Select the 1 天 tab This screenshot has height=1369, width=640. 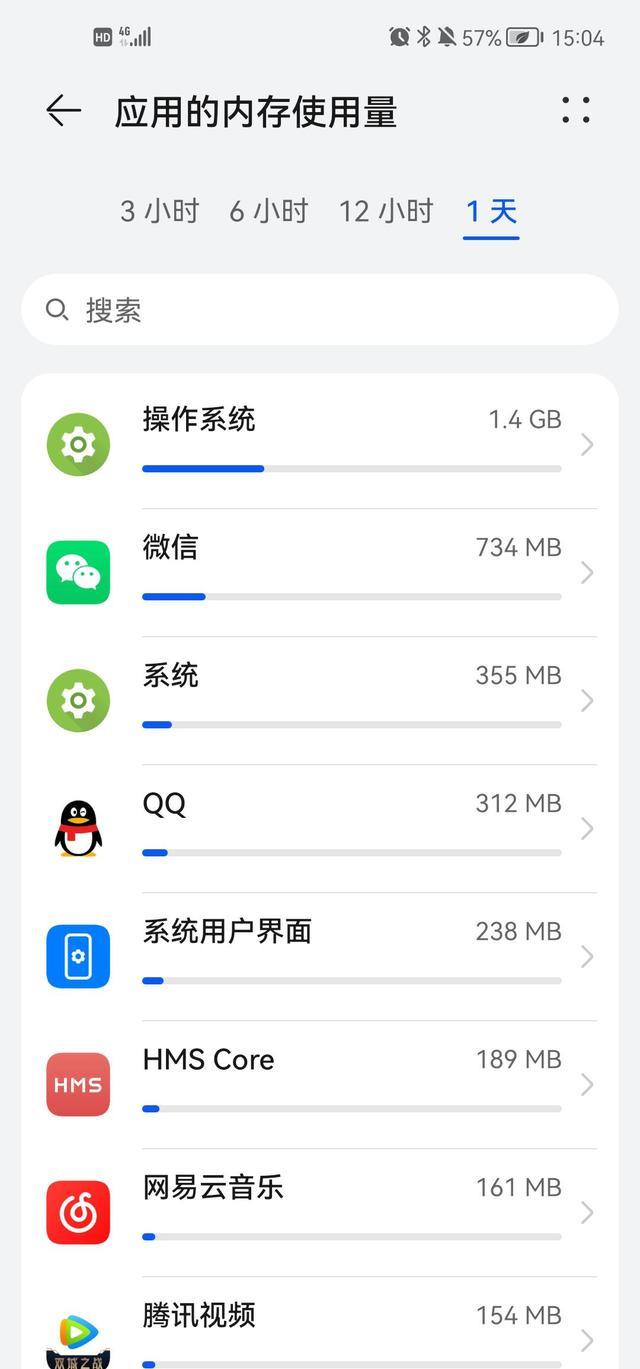point(491,212)
